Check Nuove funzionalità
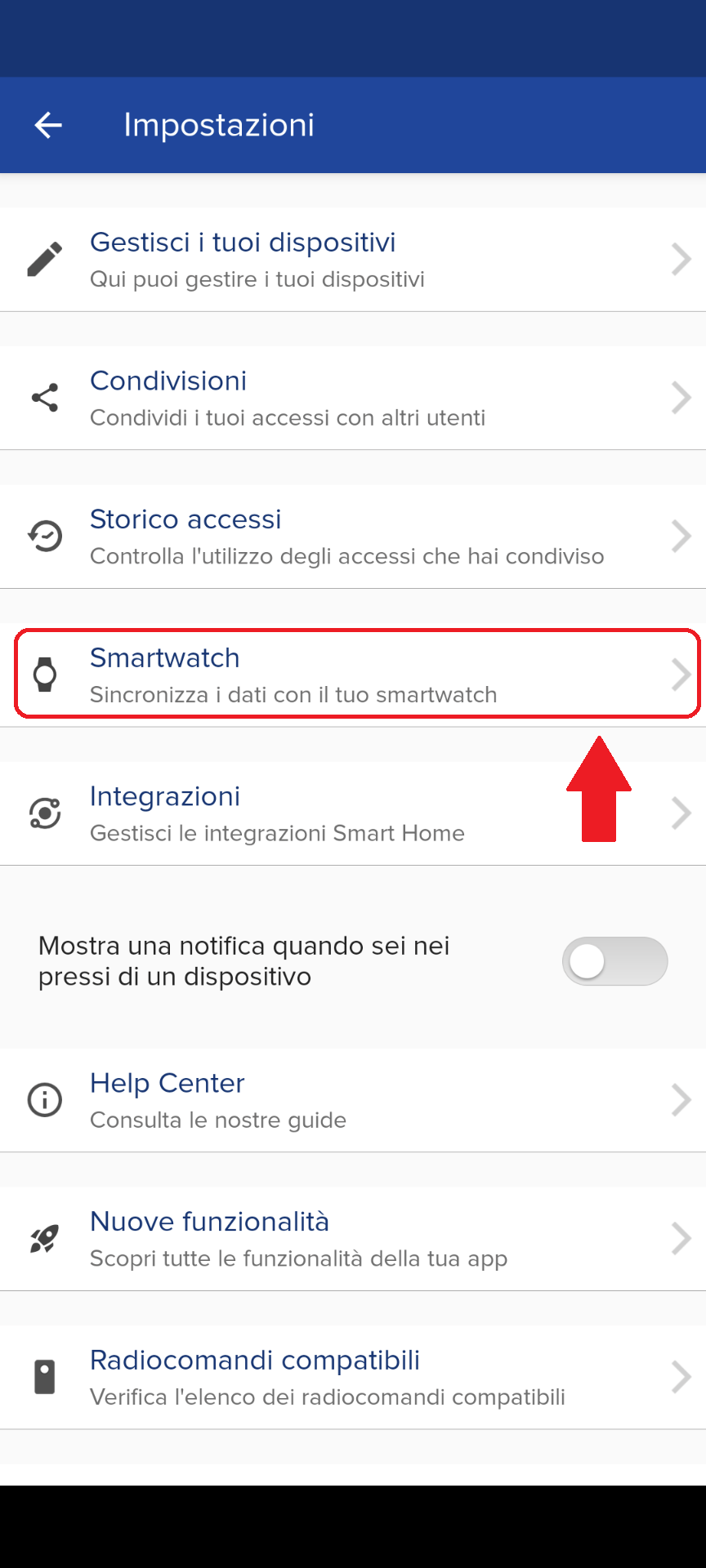 (353, 1239)
